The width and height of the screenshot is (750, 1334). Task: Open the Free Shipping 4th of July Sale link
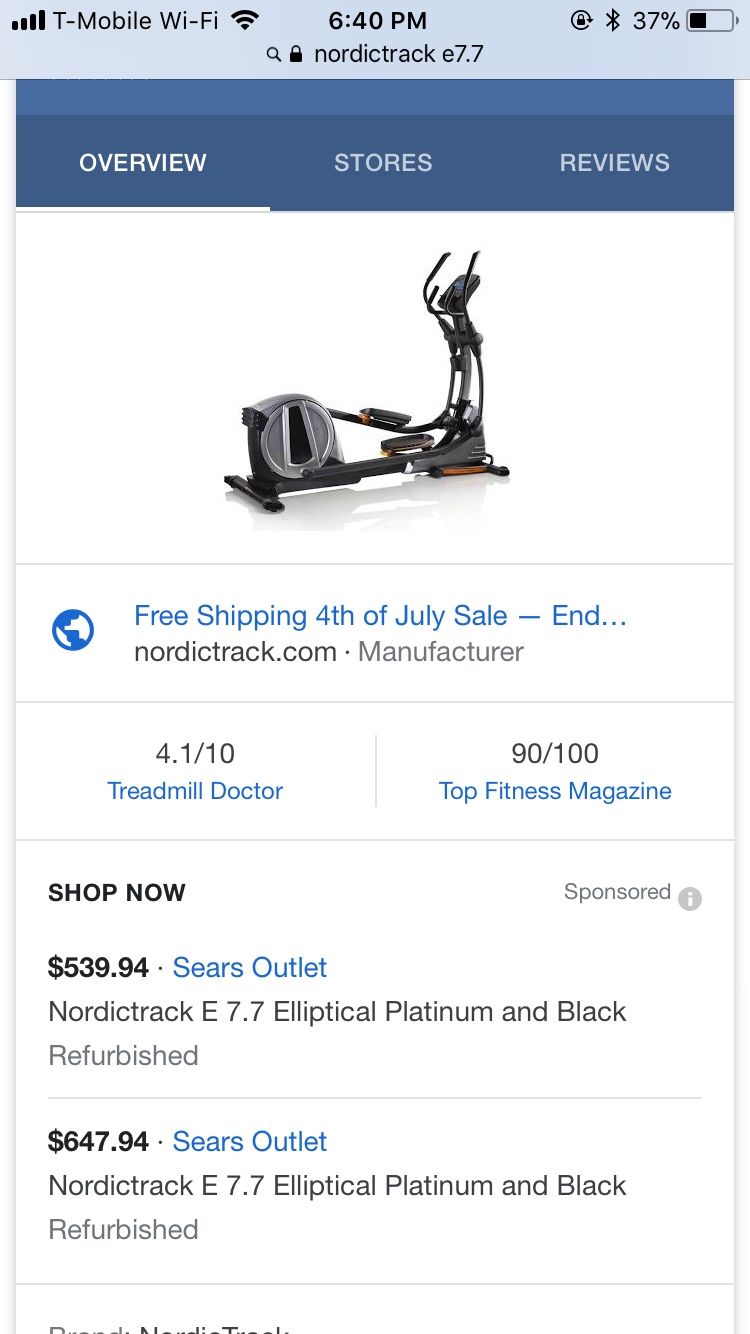point(380,616)
